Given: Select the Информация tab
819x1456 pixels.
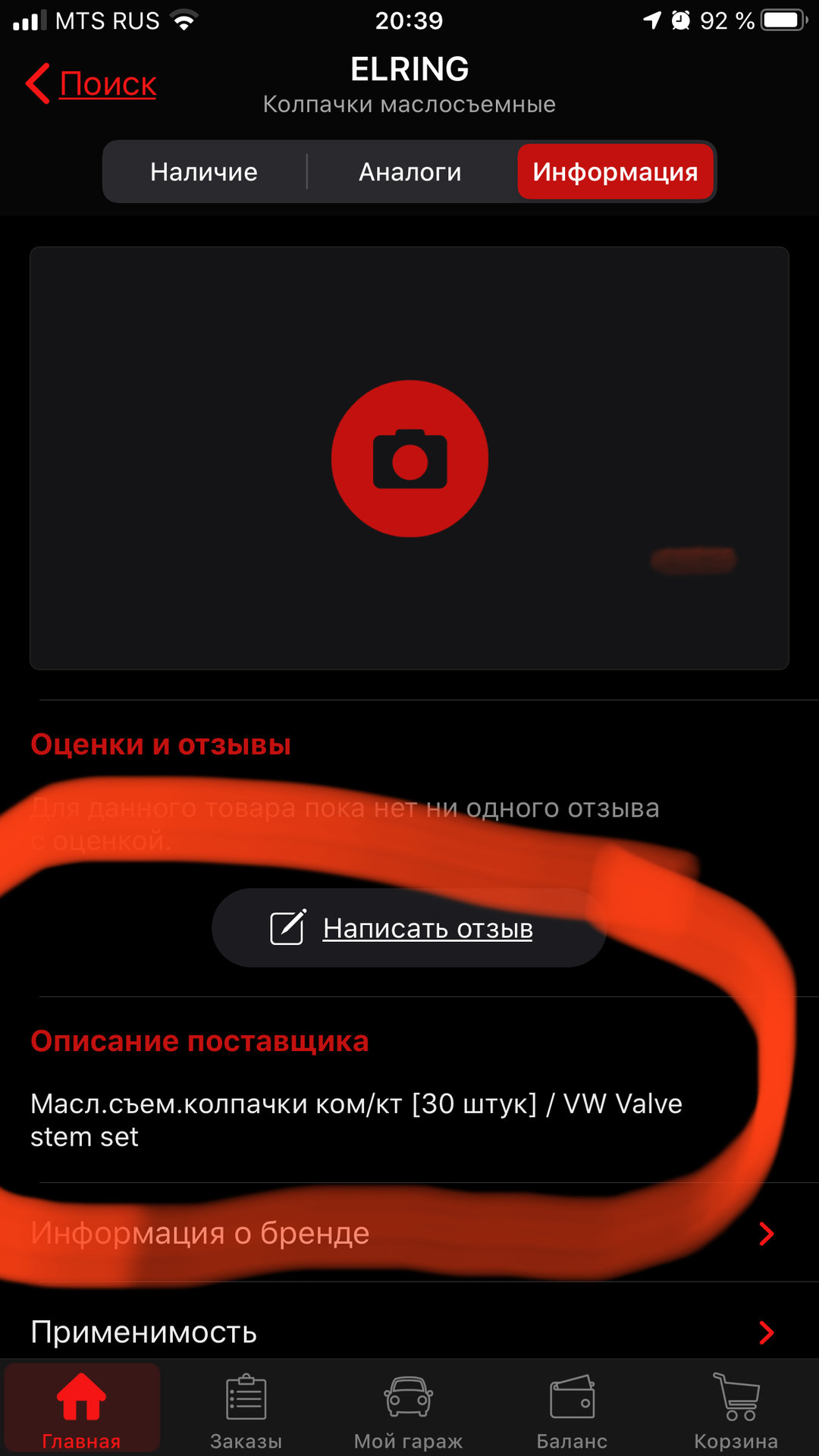Looking at the screenshot, I should tap(615, 172).
